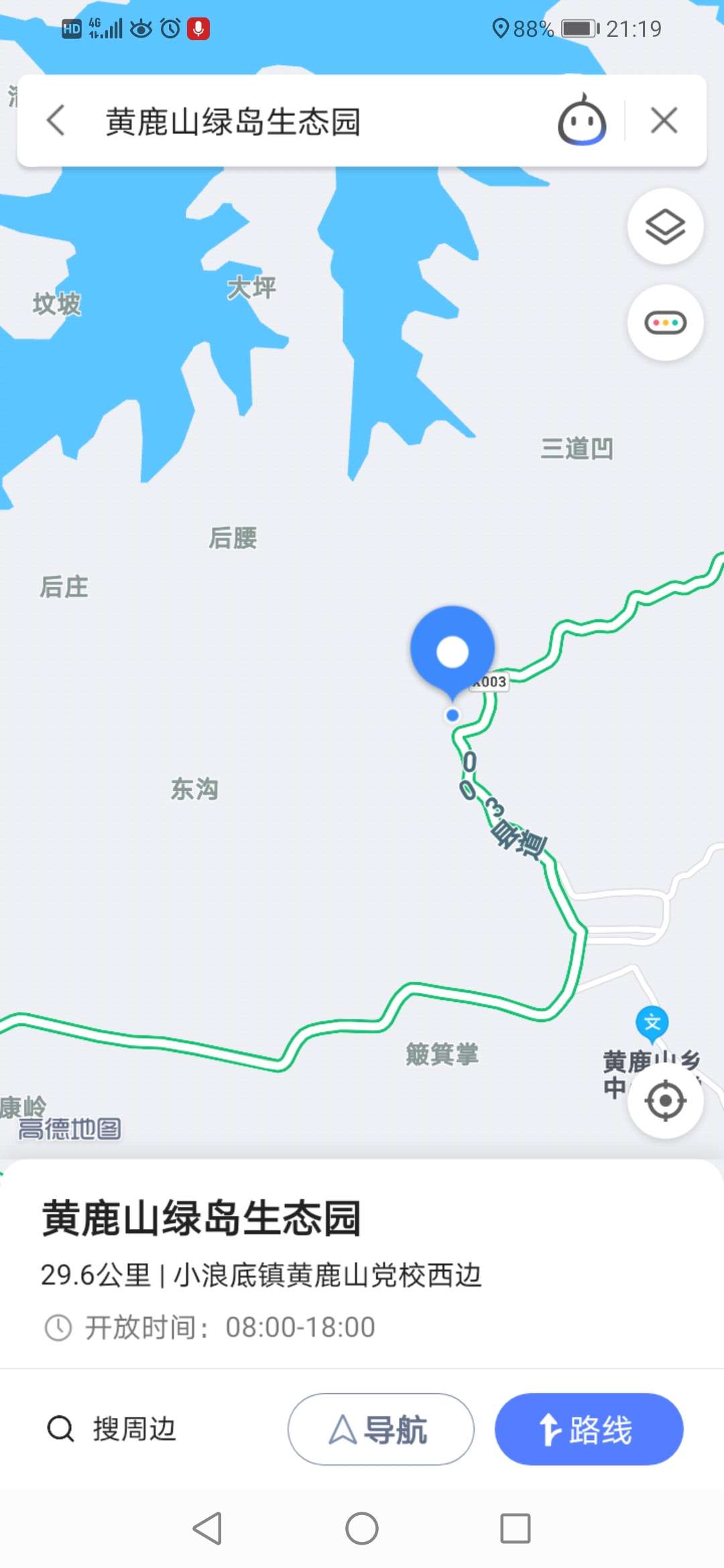The height and width of the screenshot is (1568, 724).
Task: Open the map layers selector
Action: (x=664, y=226)
